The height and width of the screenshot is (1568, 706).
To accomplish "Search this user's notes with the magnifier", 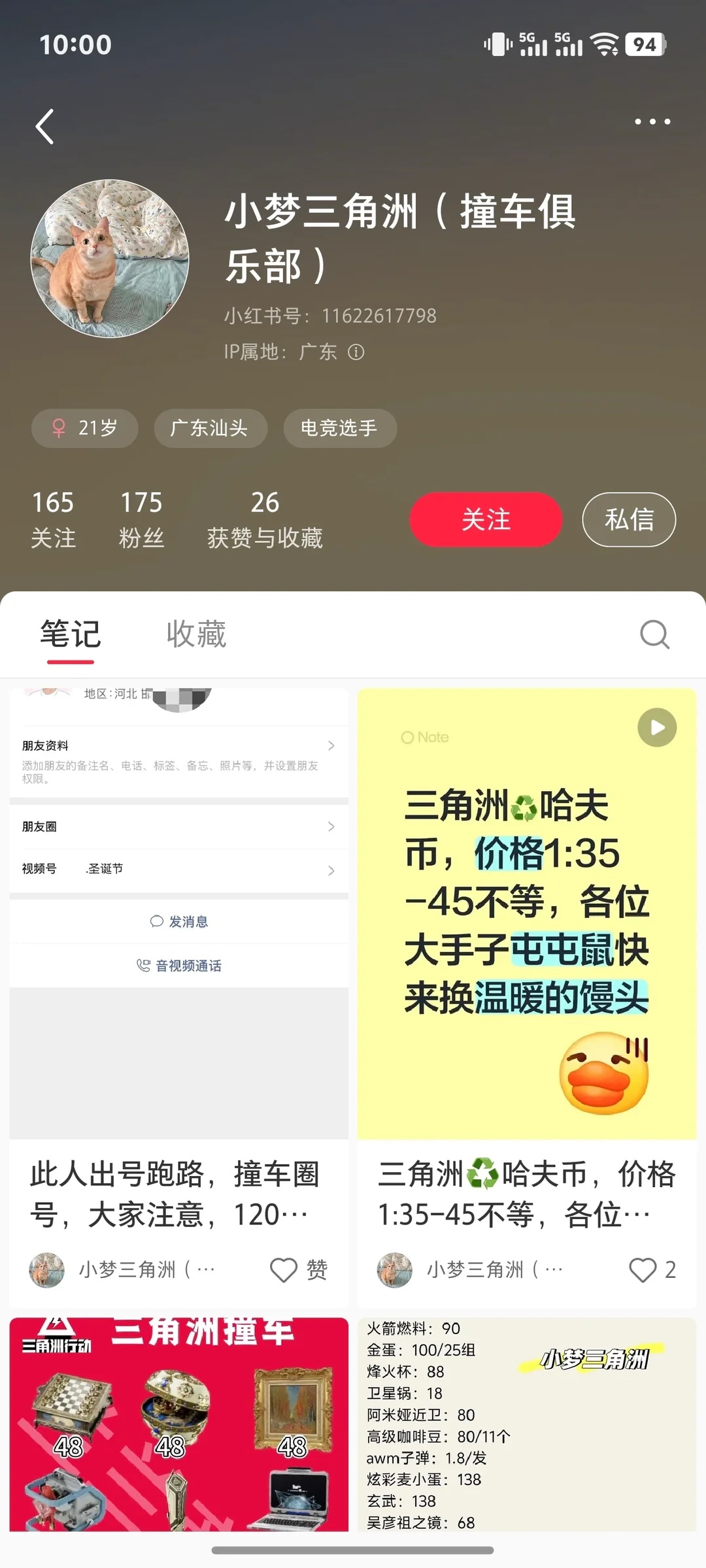I will (x=654, y=634).
